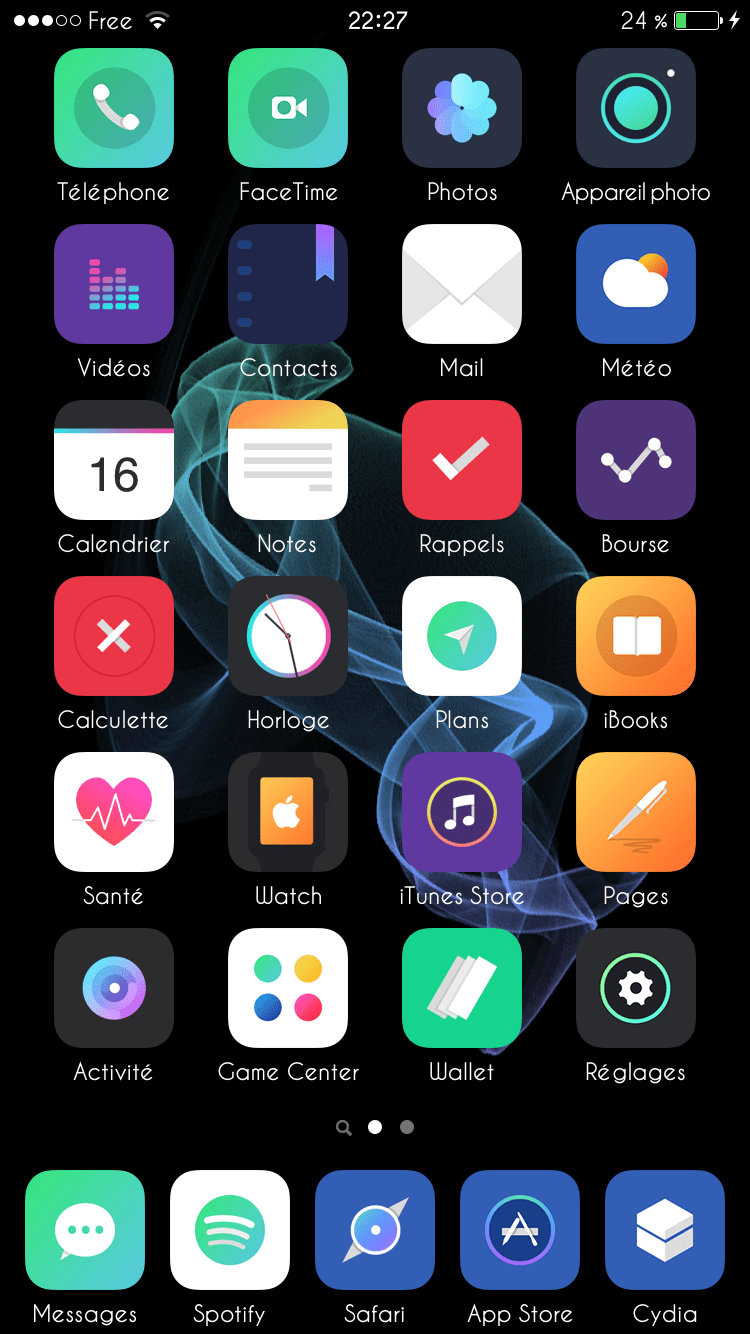Launch the Wallet app

462,988
